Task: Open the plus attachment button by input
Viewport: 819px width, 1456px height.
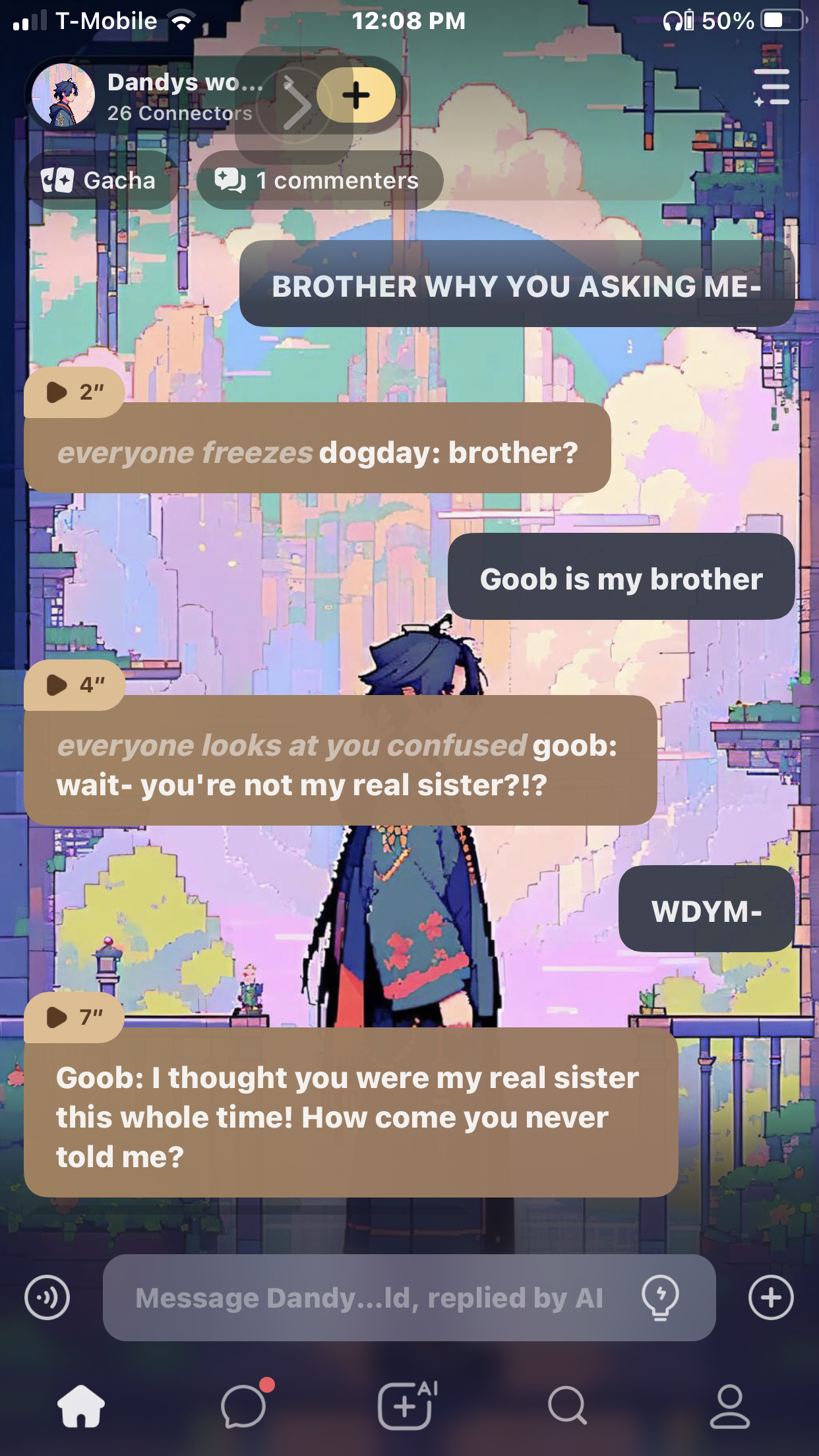Action: pyautogui.click(x=771, y=1298)
